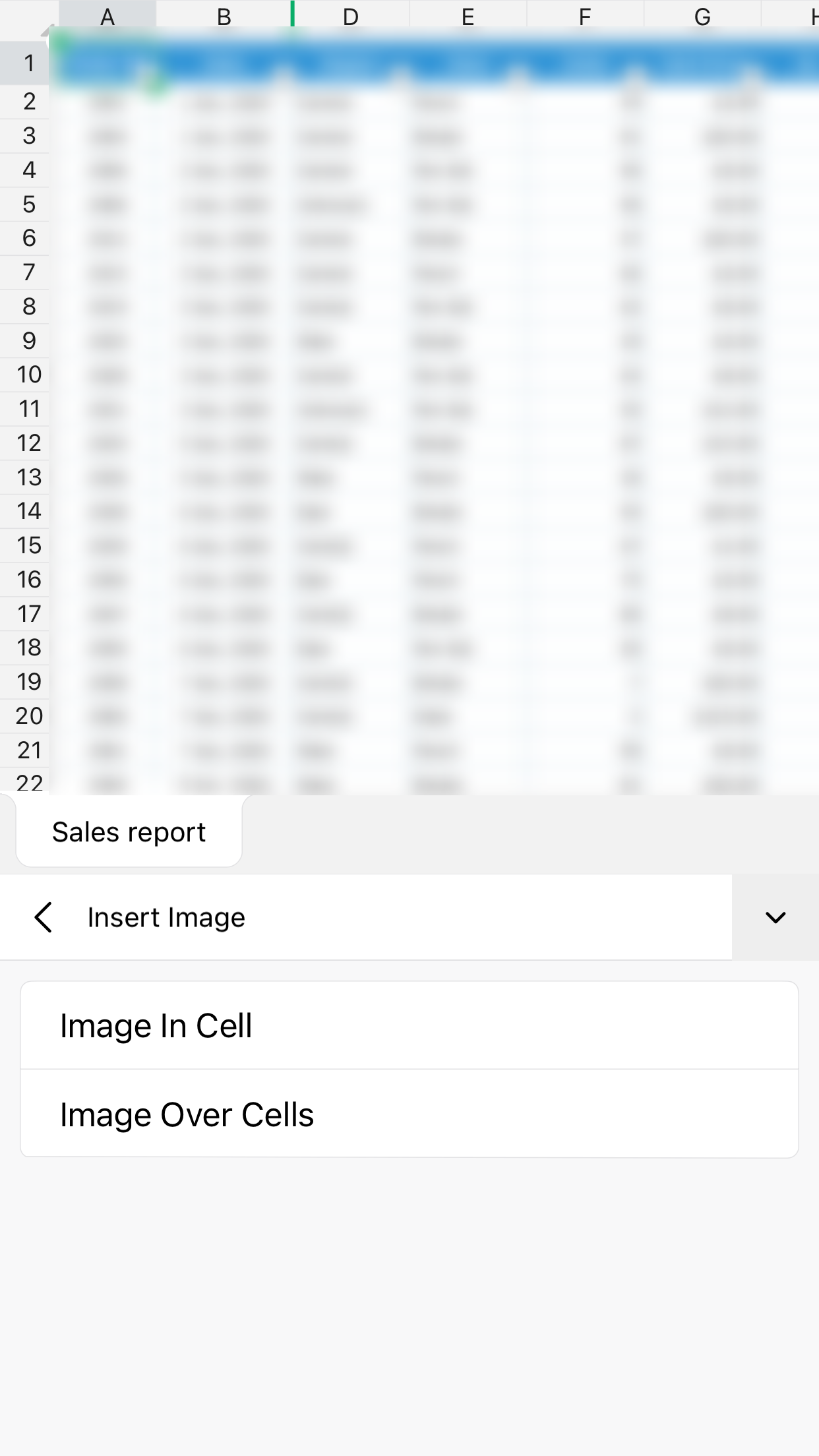The height and width of the screenshot is (1456, 819).
Task: Select column A header
Action: coord(107,15)
